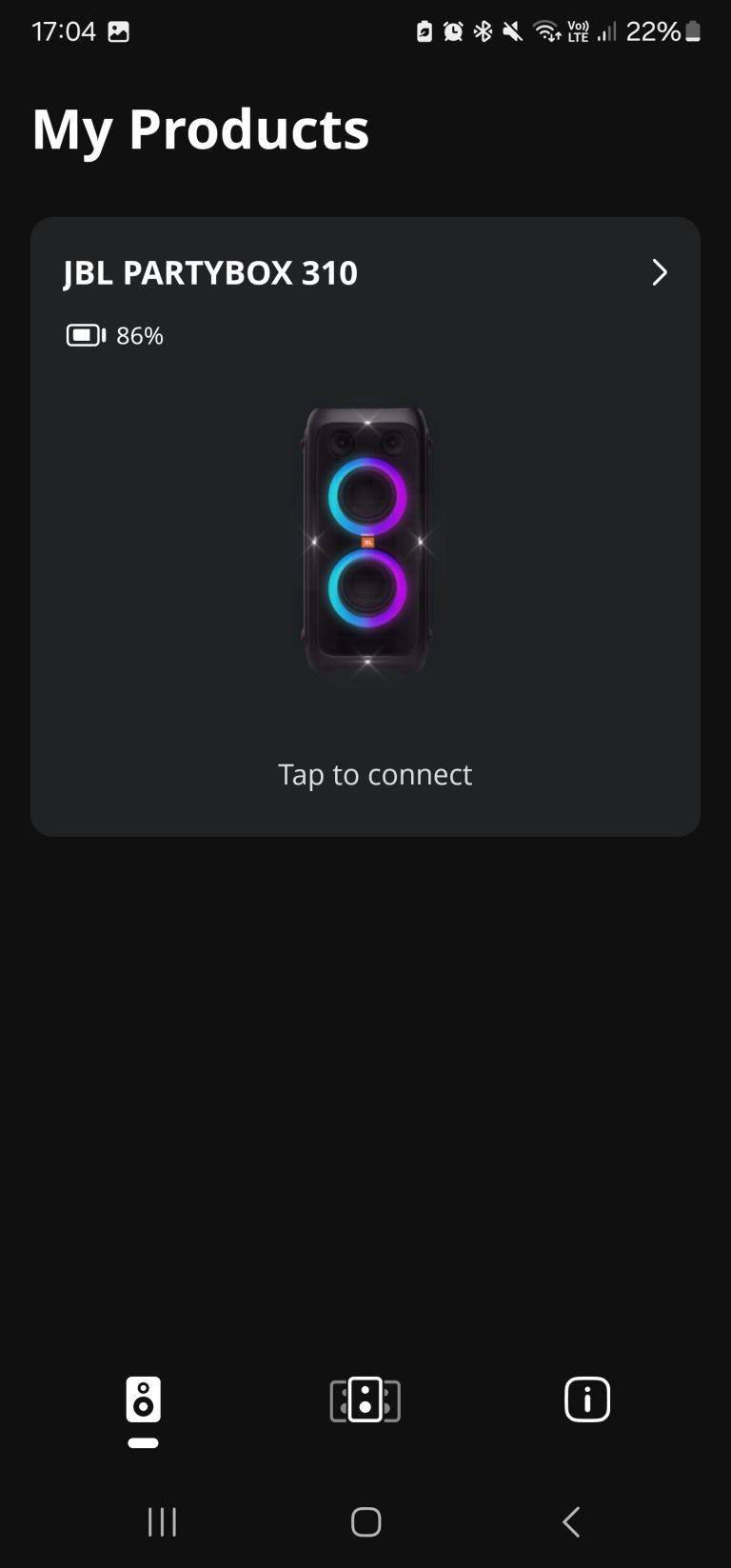Screen dimensions: 731x1568
Task: Go to the phone's home screen
Action: 365,1521
